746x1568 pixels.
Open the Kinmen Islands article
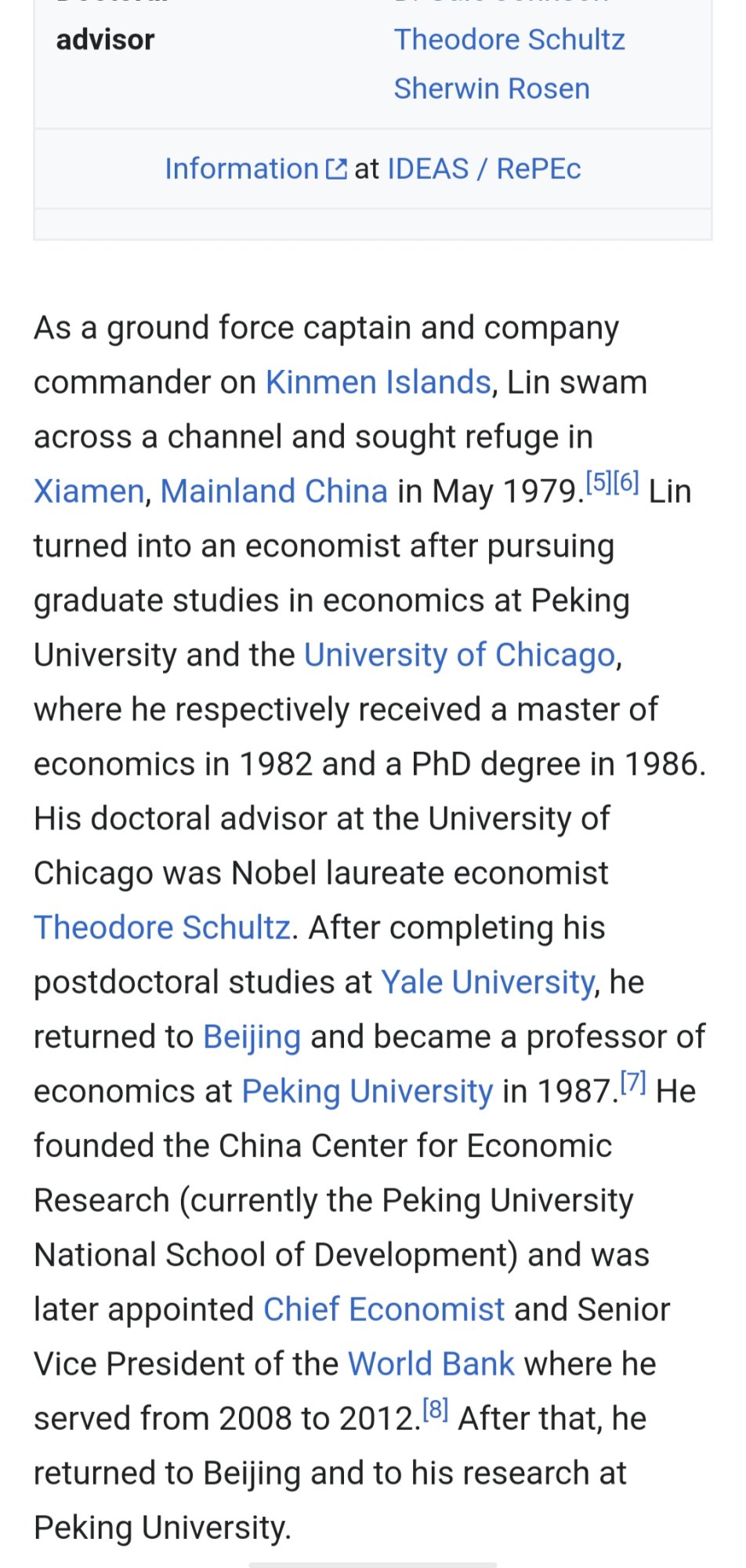(x=378, y=382)
